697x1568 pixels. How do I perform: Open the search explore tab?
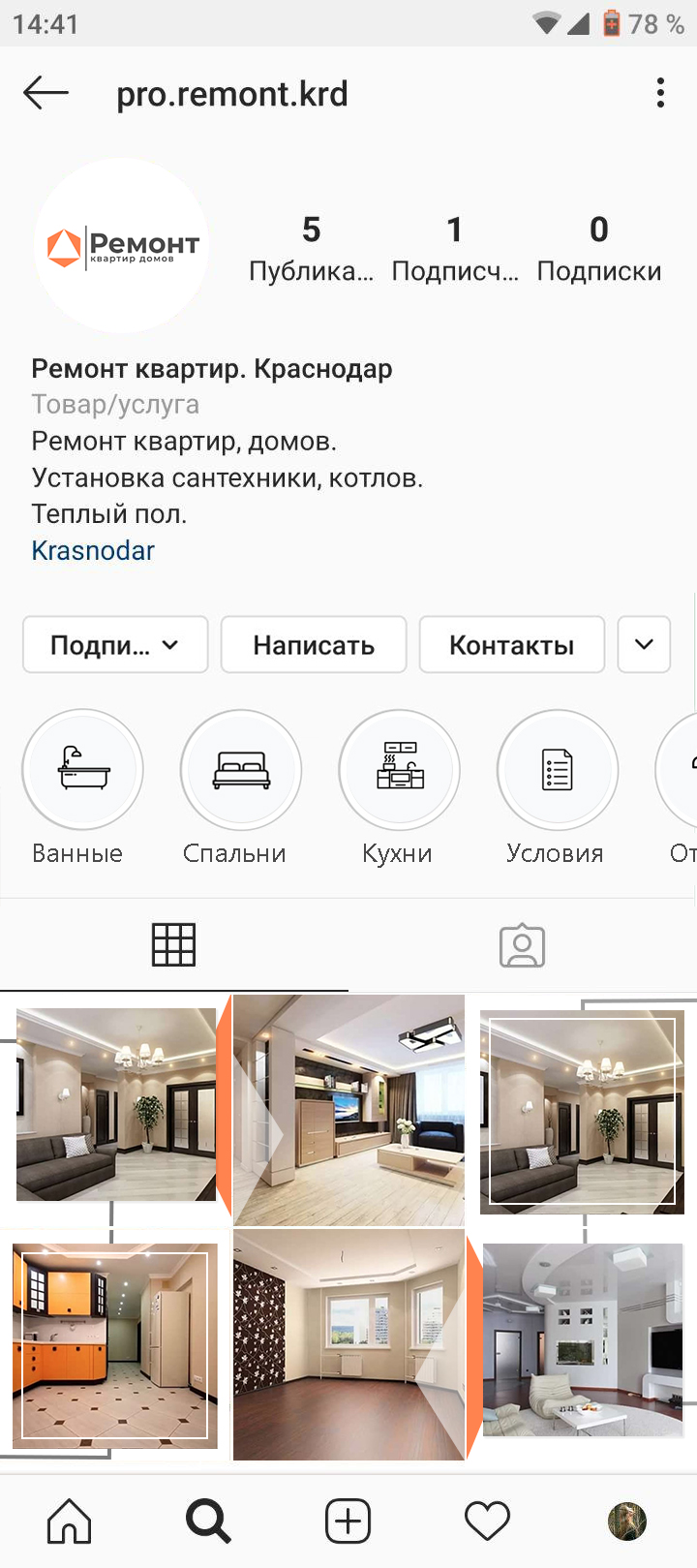point(208,1522)
